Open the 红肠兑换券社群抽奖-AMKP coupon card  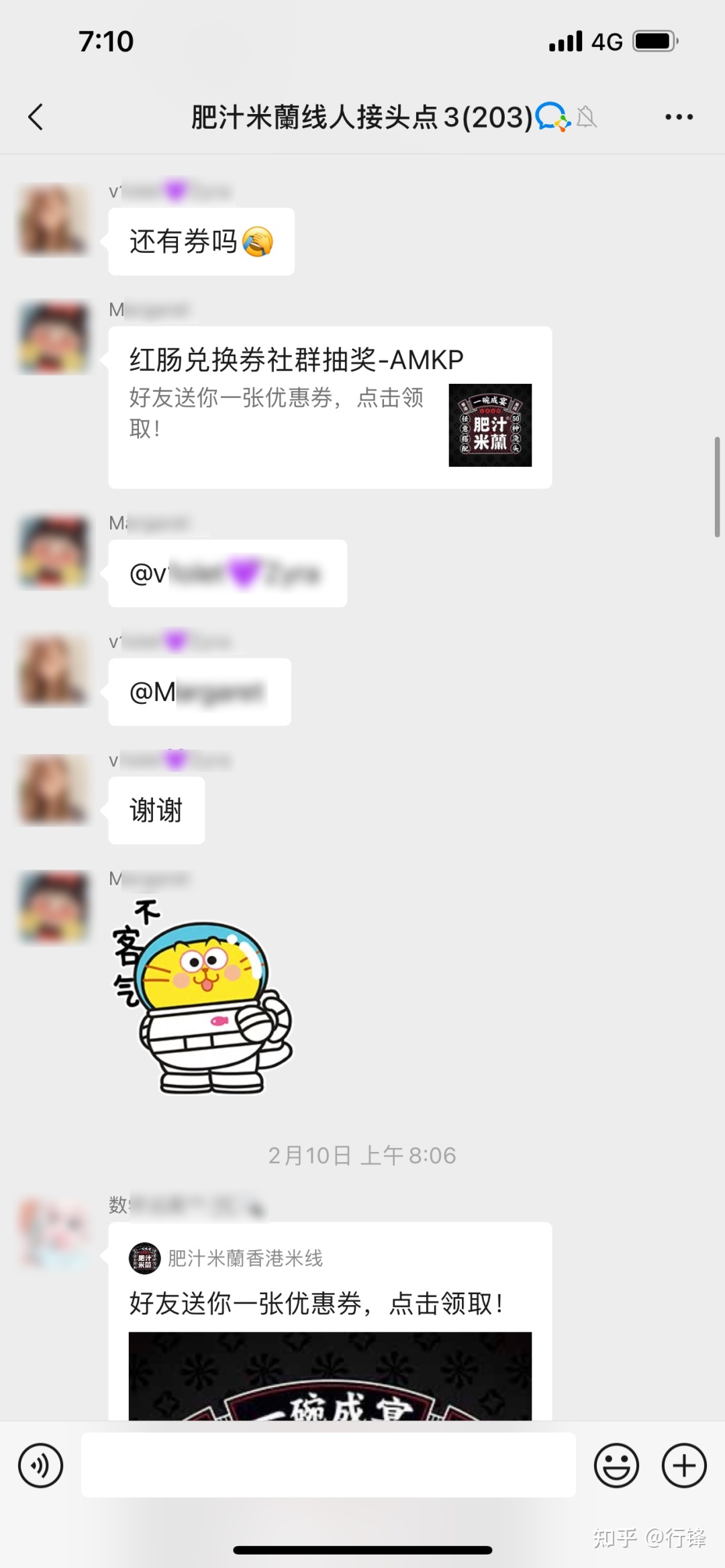(x=330, y=407)
